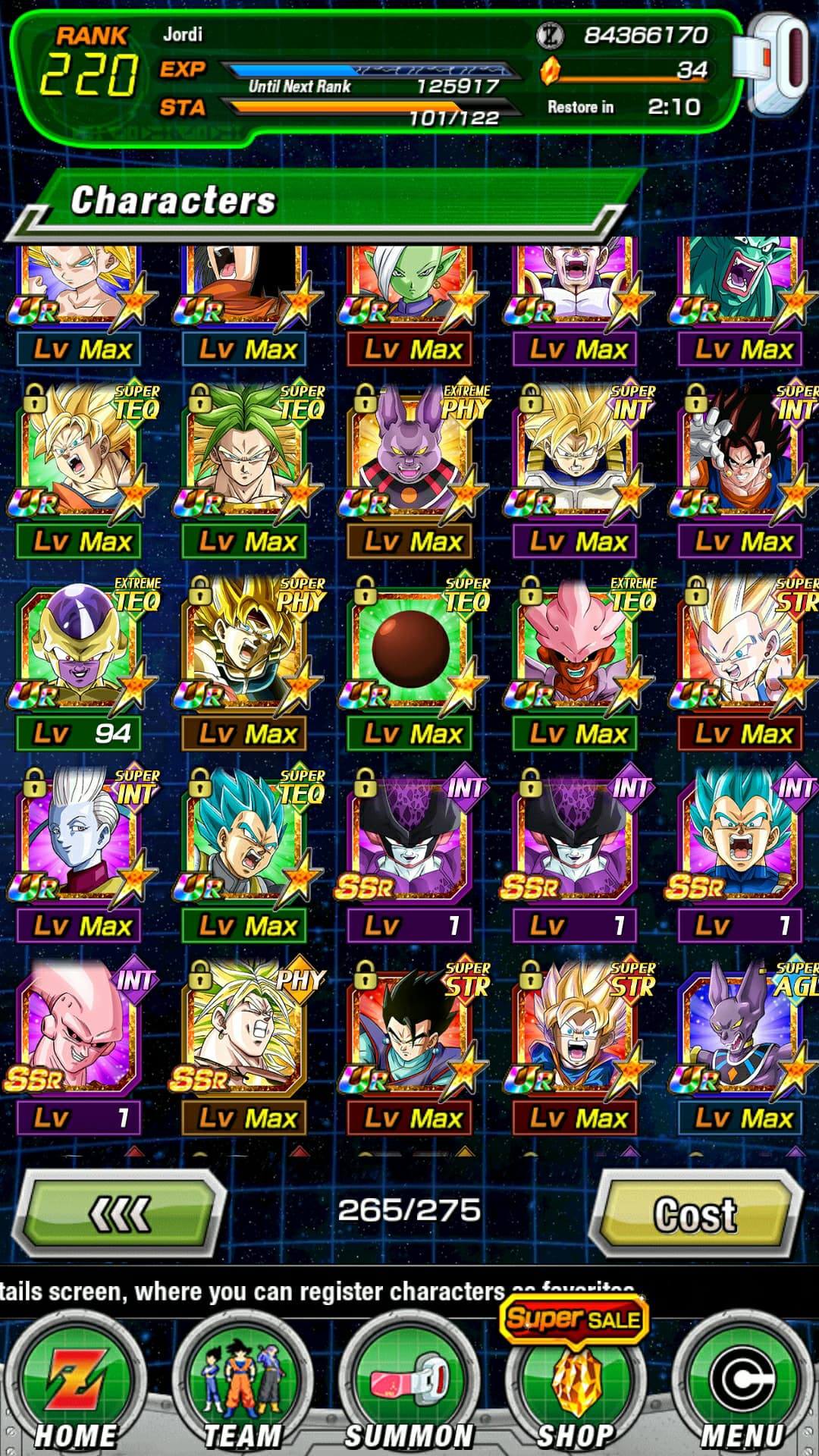Select the Extreme PHY Champa character card

(x=409, y=455)
